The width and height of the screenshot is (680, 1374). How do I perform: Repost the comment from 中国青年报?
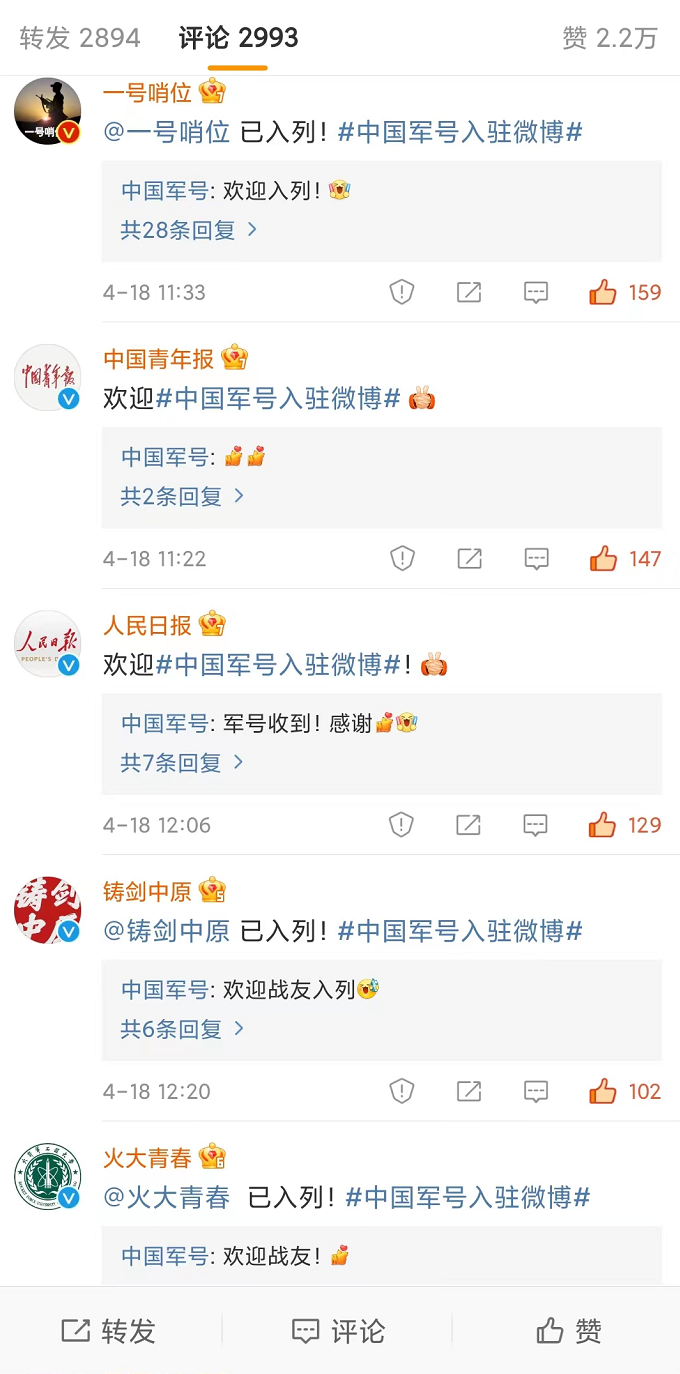pyautogui.click(x=469, y=558)
